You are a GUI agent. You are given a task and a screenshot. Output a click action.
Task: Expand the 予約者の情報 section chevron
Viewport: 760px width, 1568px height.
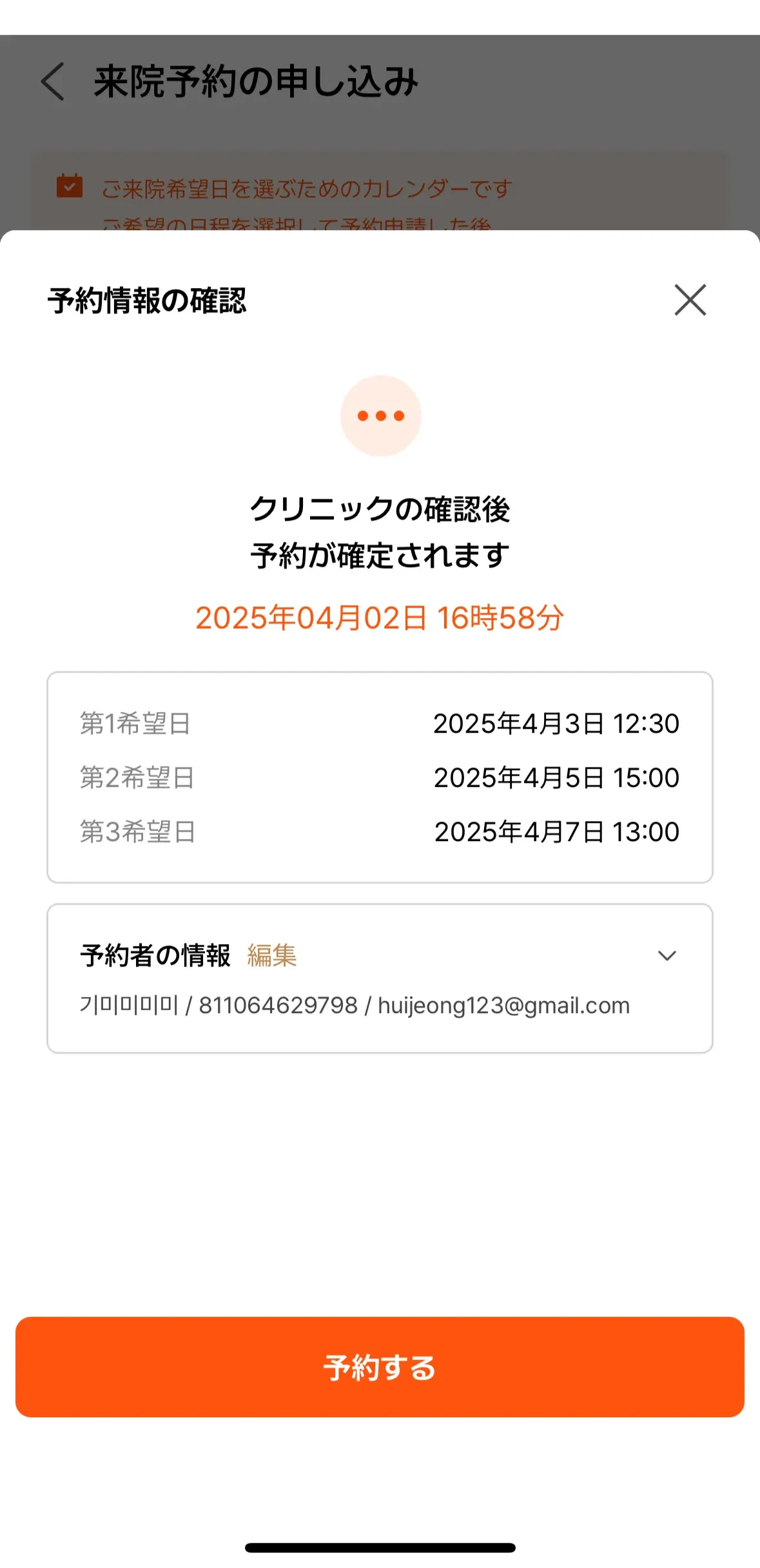(x=667, y=956)
